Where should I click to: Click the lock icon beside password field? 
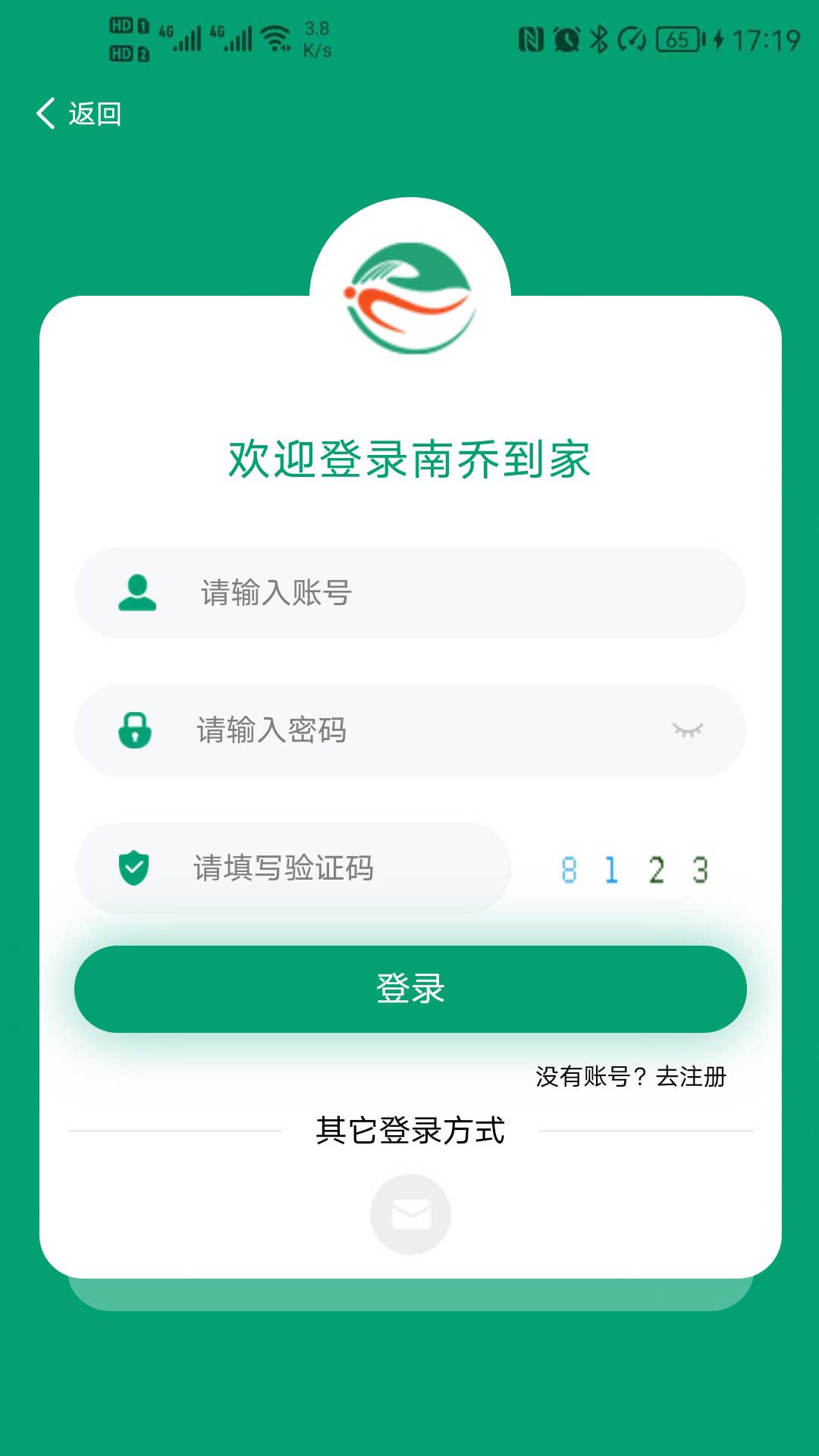click(x=135, y=730)
